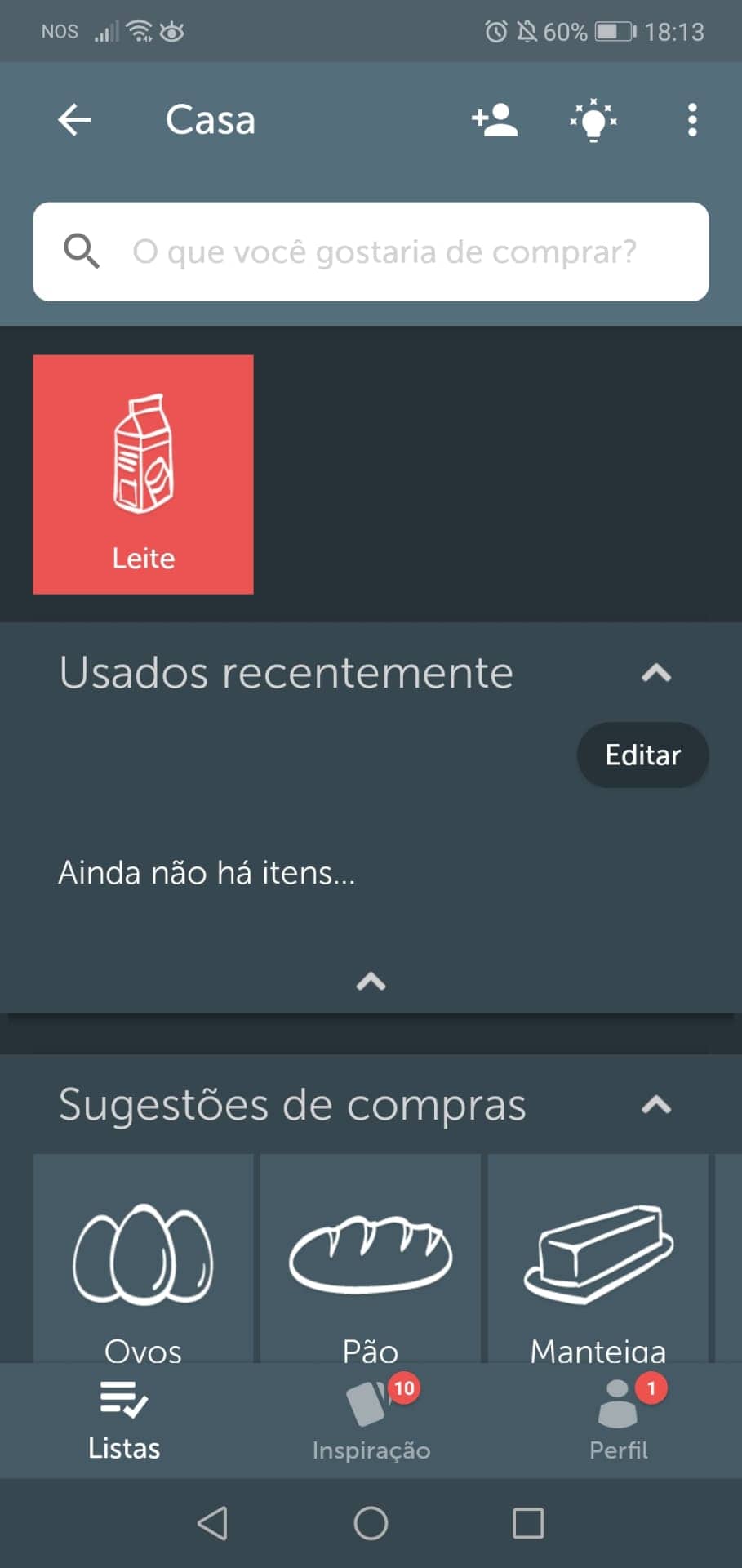The height and width of the screenshot is (1568, 742).
Task: Collapse the Usados recentemente section
Action: coord(656,673)
